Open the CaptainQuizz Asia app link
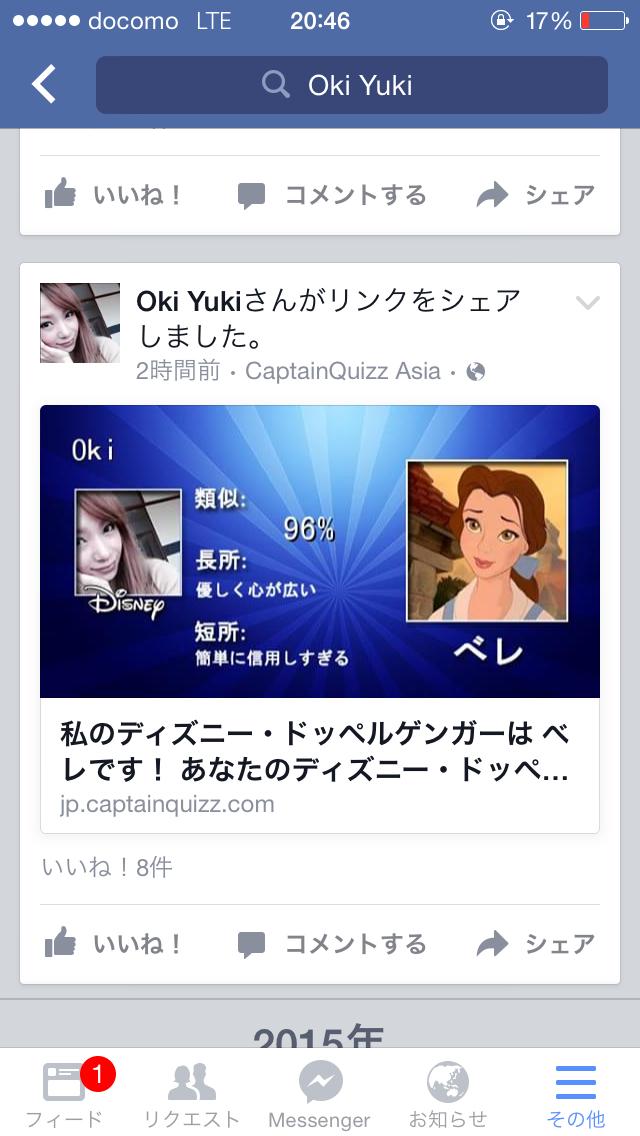Image resolution: width=640 pixels, height=1136 pixels. (342, 371)
